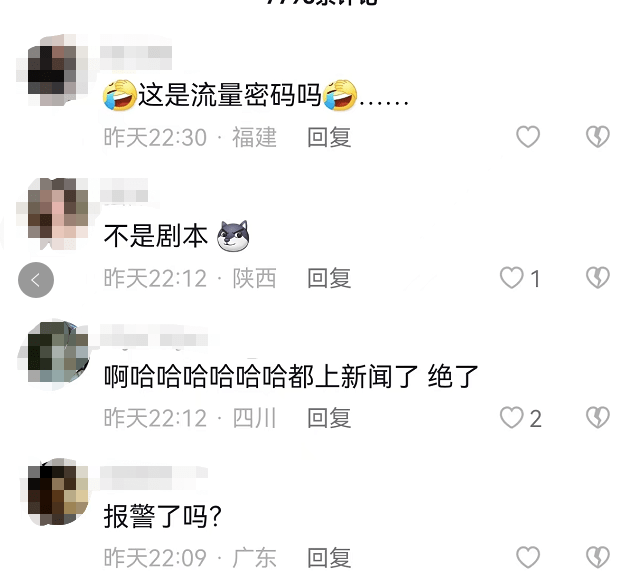Reply to the 不是剧本 comment
621x588 pixels.
[329, 278]
